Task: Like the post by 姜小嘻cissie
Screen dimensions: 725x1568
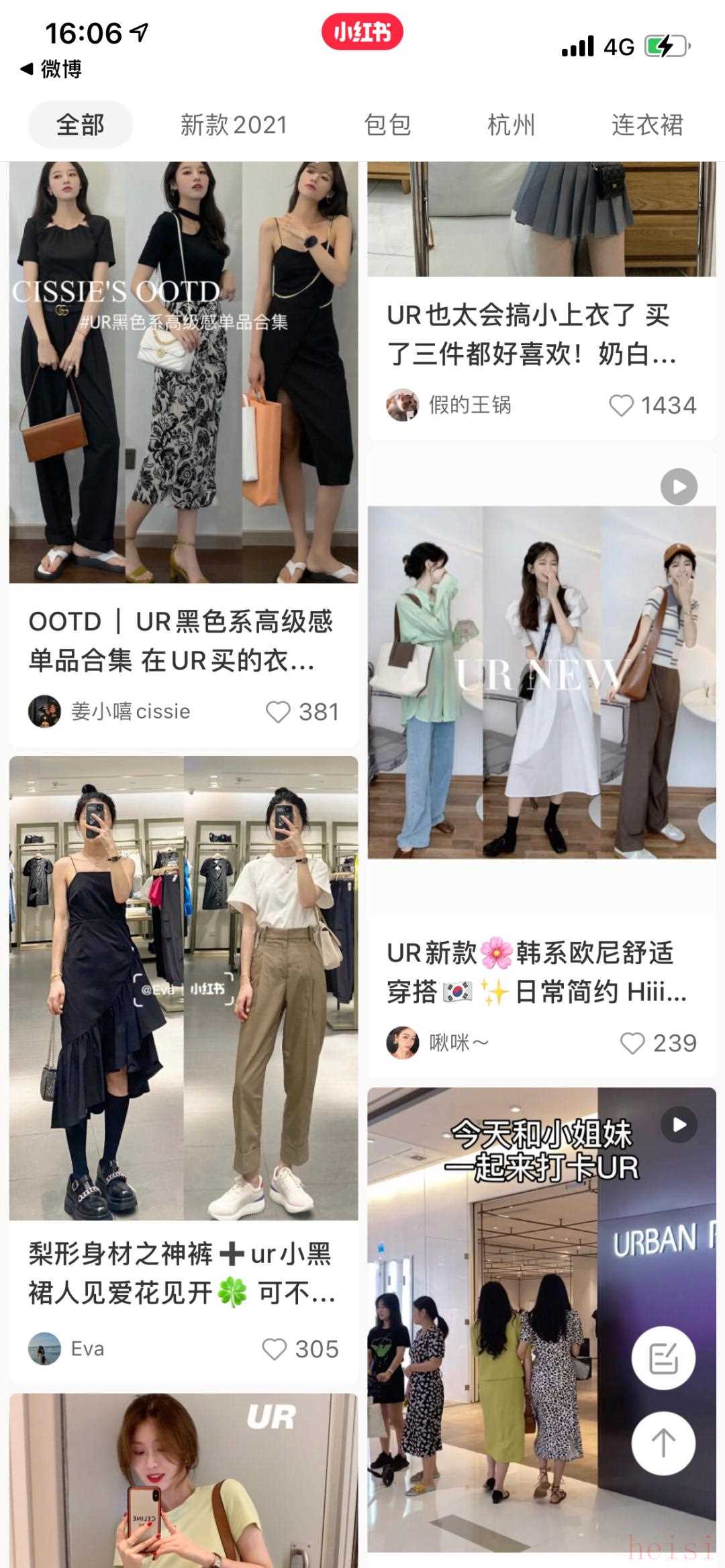Action: click(x=279, y=712)
